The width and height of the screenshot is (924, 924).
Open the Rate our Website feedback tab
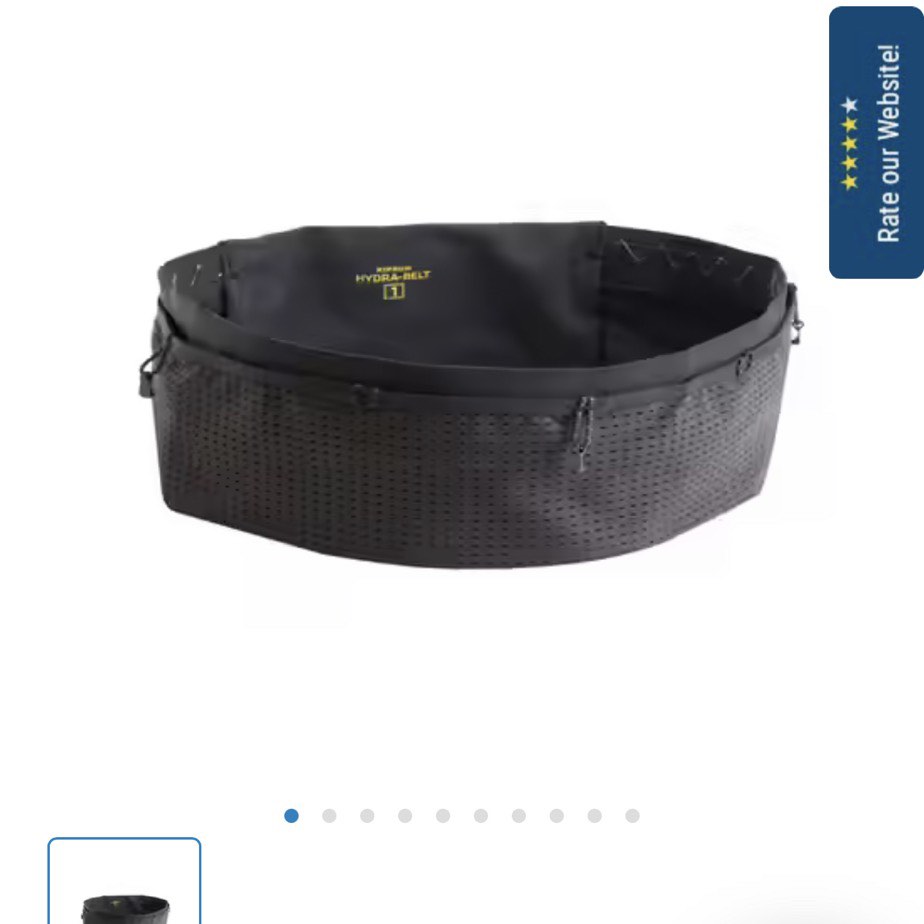(876, 143)
